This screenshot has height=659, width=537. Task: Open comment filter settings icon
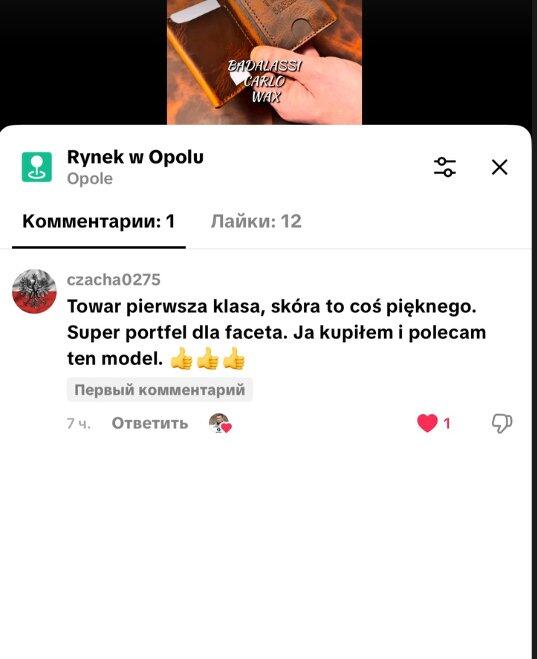pos(445,167)
